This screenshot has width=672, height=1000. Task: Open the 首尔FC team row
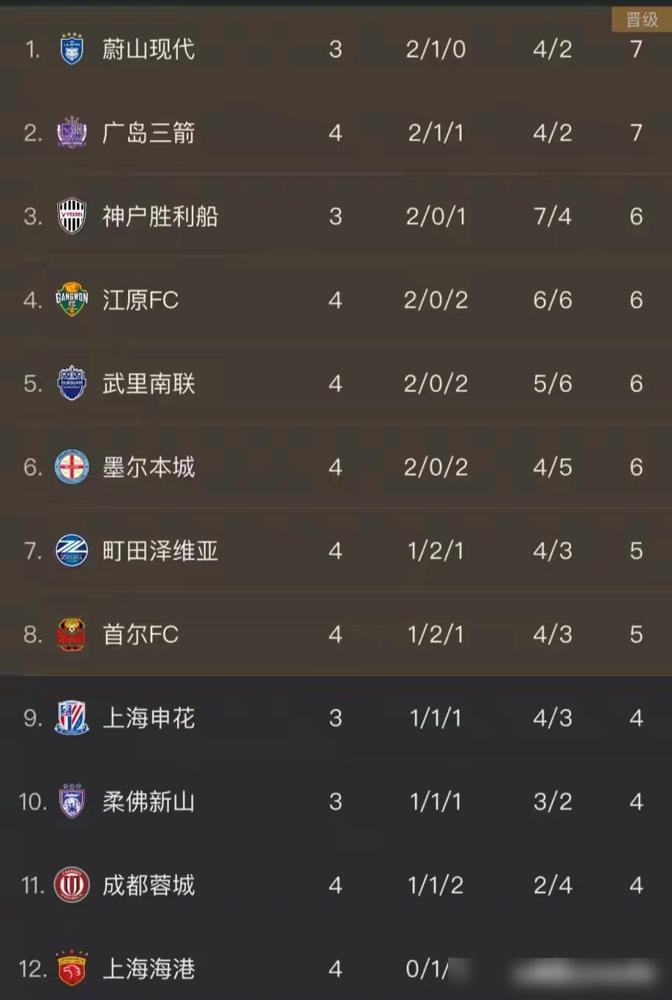point(140,634)
